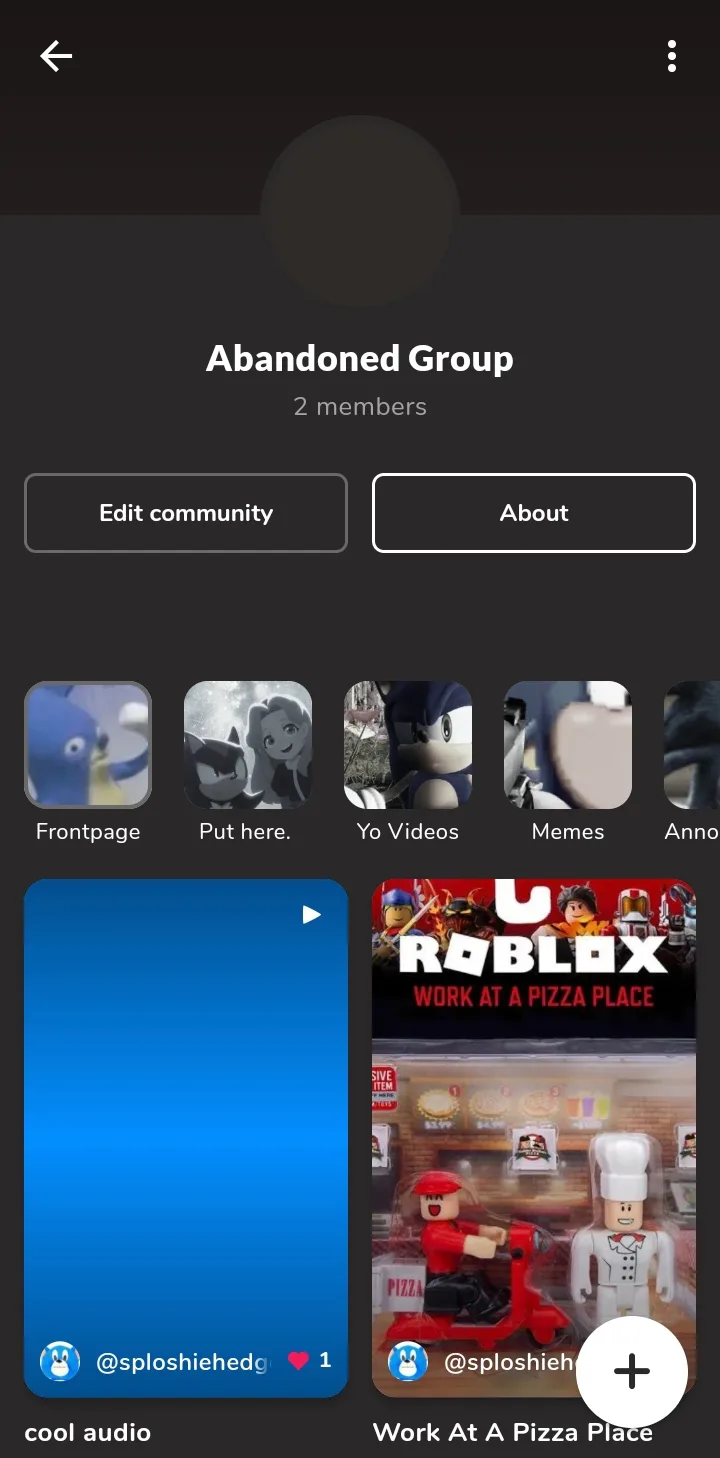Open the three-dot overflow menu
This screenshot has width=720, height=1458.
[671, 56]
